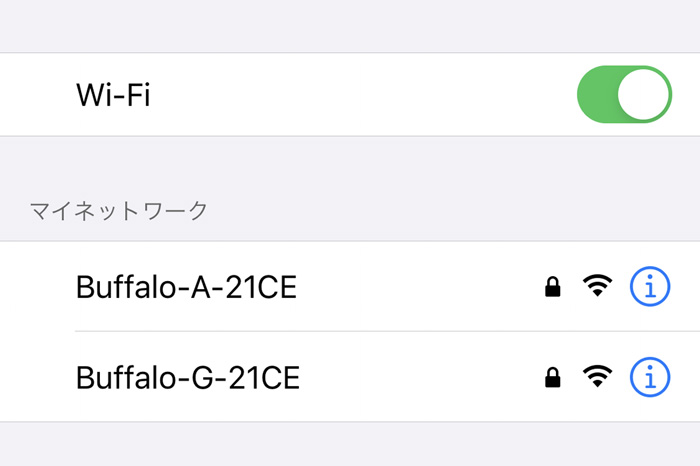Join the Buffalo-G-21CE network
The width and height of the screenshot is (700, 466).
point(187,378)
